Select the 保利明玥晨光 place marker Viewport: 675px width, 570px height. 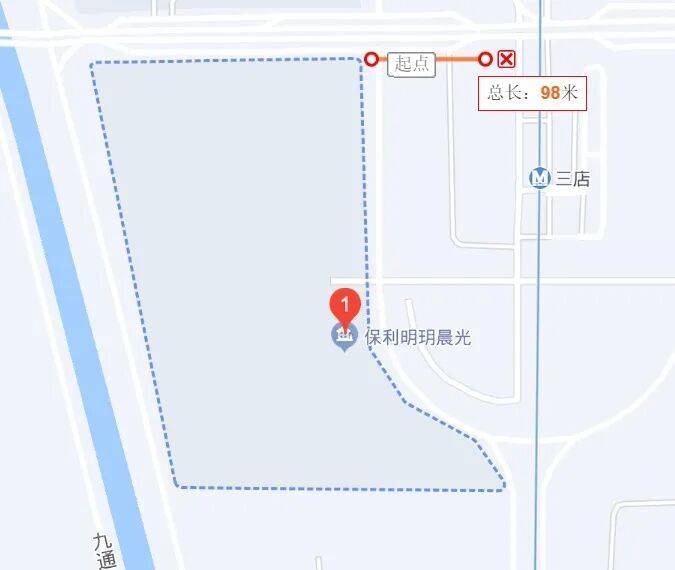click(344, 338)
